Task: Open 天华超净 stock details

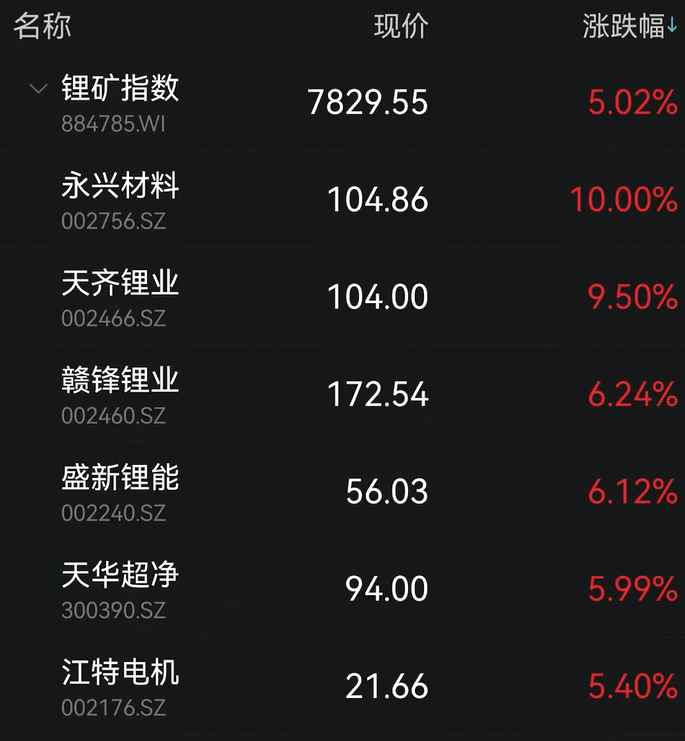Action: pos(120,588)
